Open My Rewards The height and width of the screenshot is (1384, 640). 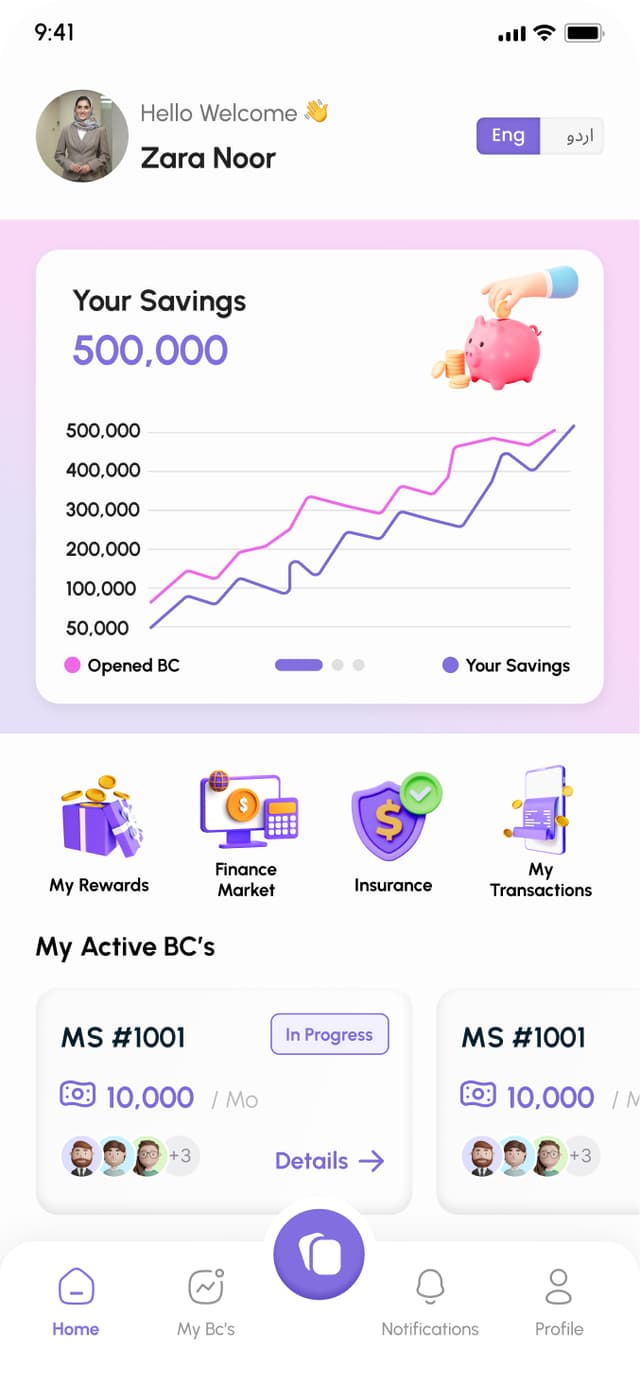coord(99,832)
